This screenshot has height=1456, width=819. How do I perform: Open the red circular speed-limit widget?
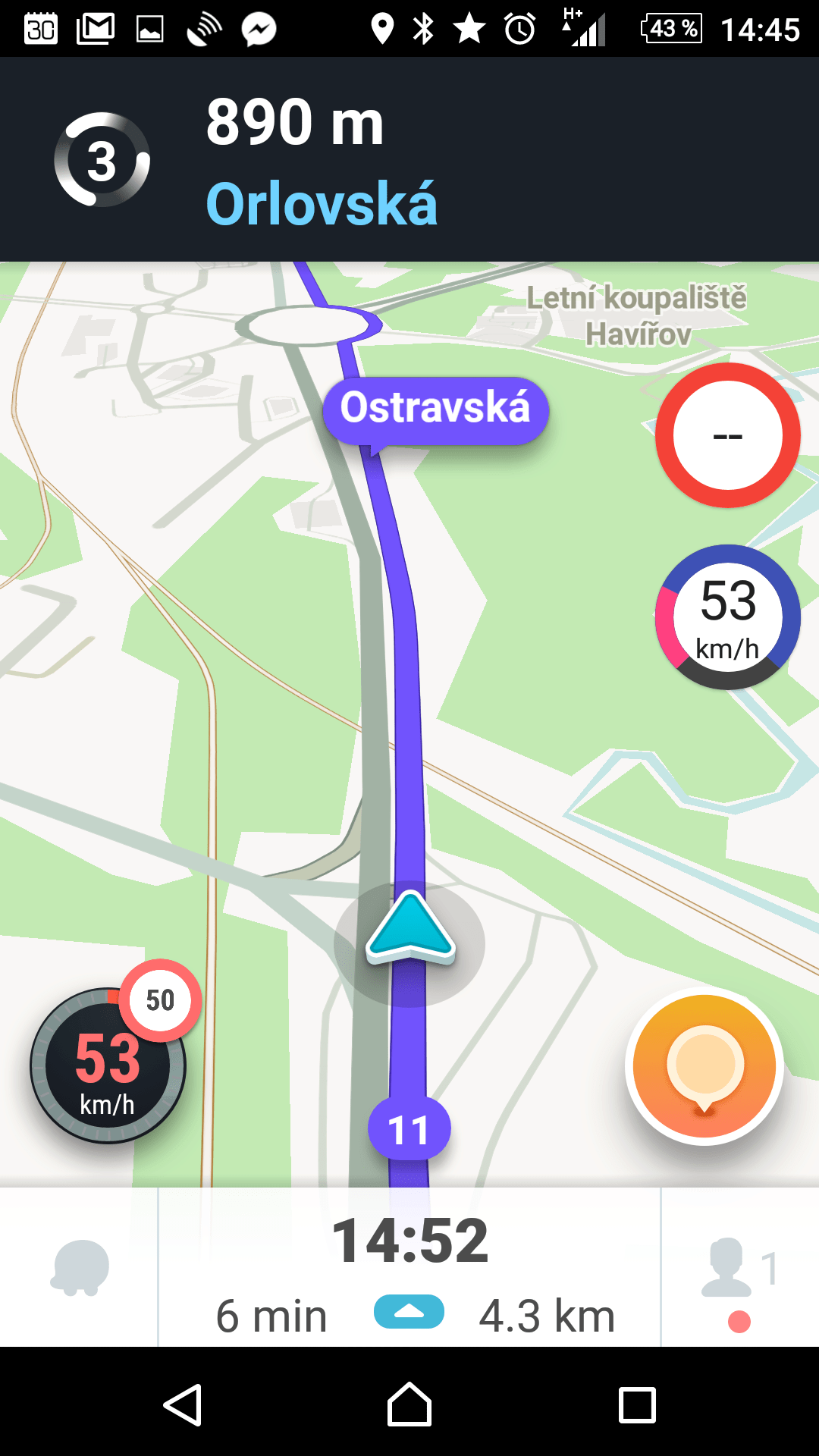(x=727, y=435)
